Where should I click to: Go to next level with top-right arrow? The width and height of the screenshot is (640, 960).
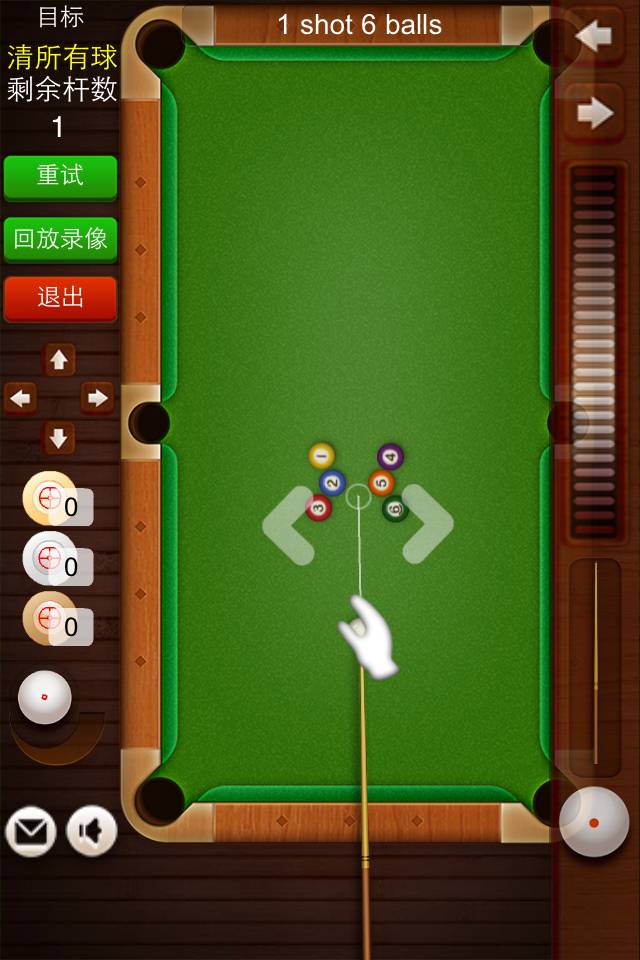tap(594, 112)
